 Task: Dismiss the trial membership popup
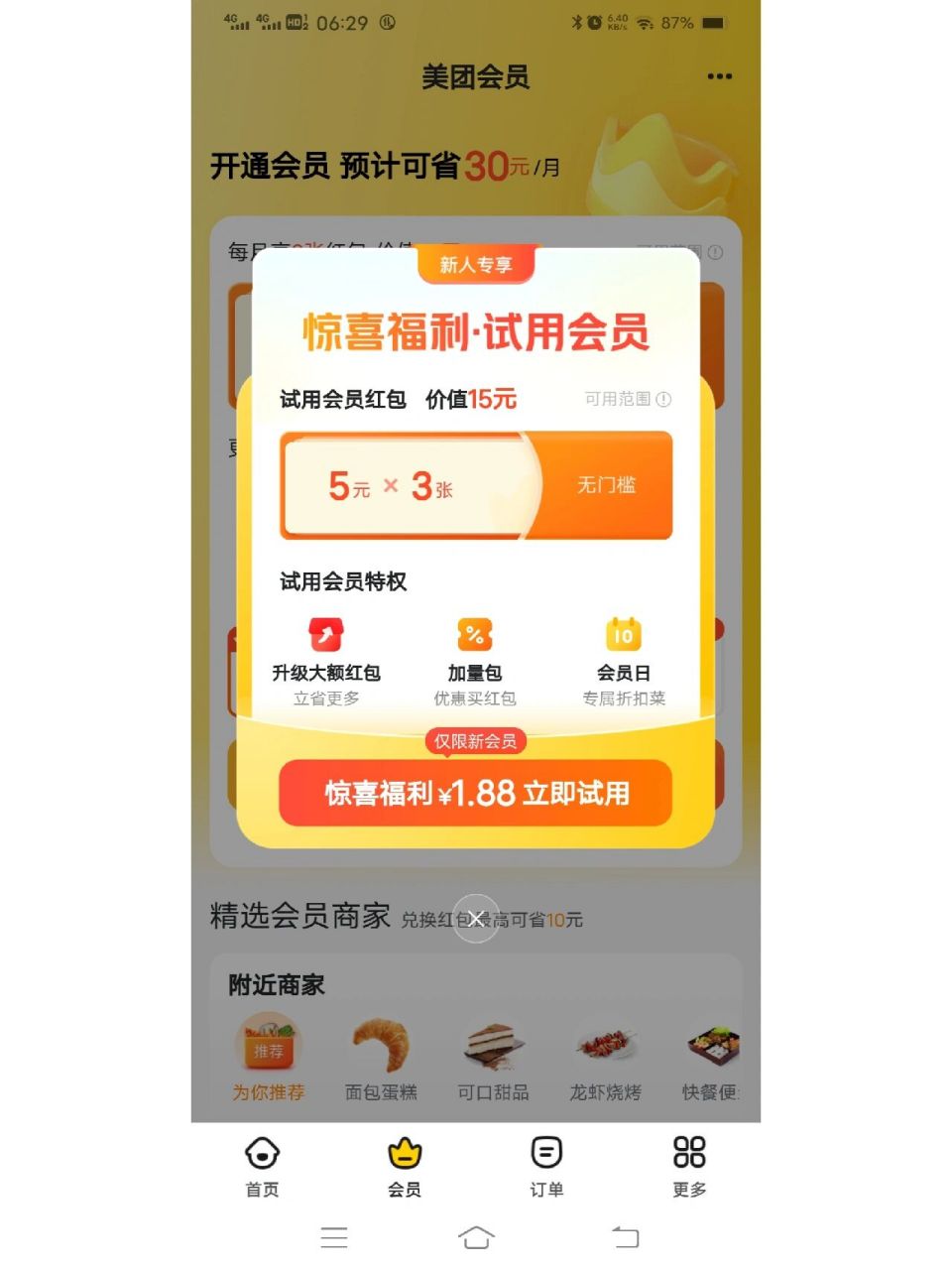[476, 919]
